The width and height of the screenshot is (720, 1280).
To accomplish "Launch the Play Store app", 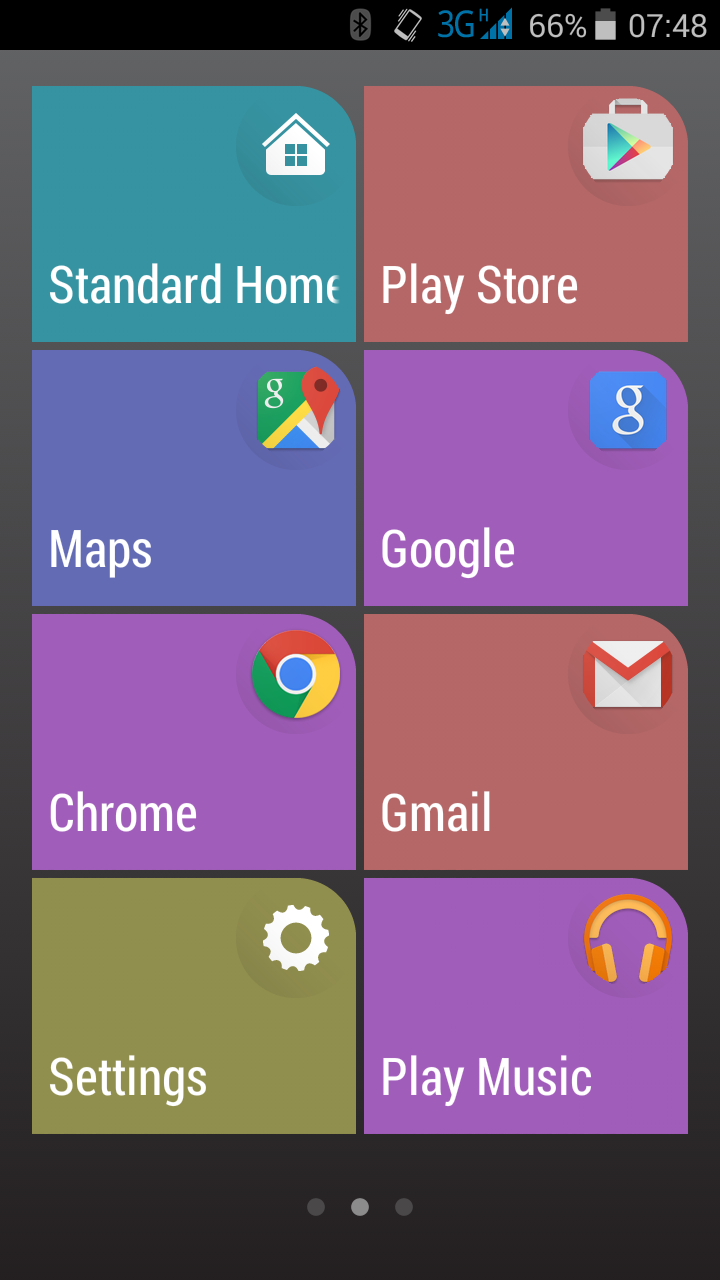I will (x=526, y=214).
